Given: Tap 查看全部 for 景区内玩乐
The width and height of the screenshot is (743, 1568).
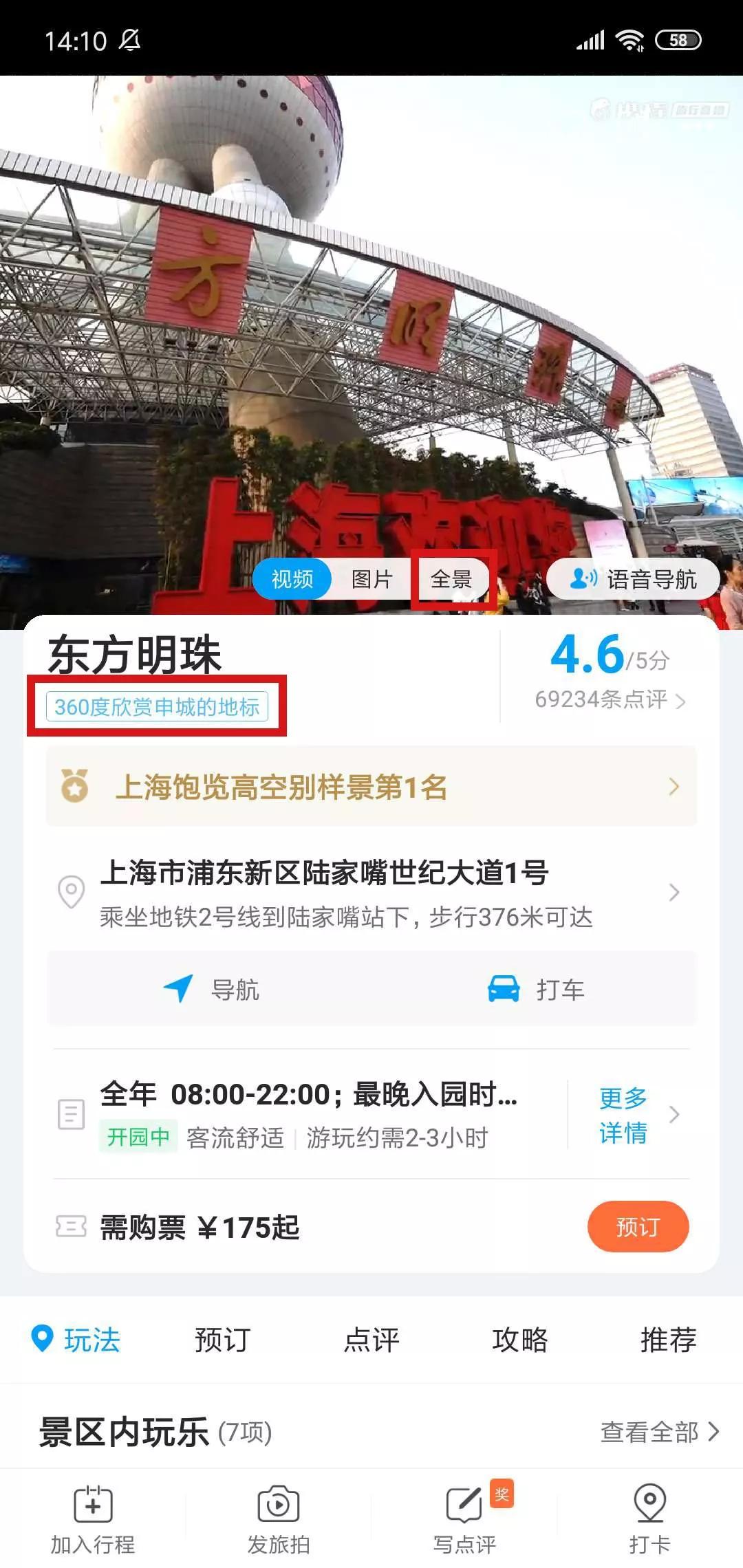Looking at the screenshot, I should (x=659, y=1432).
